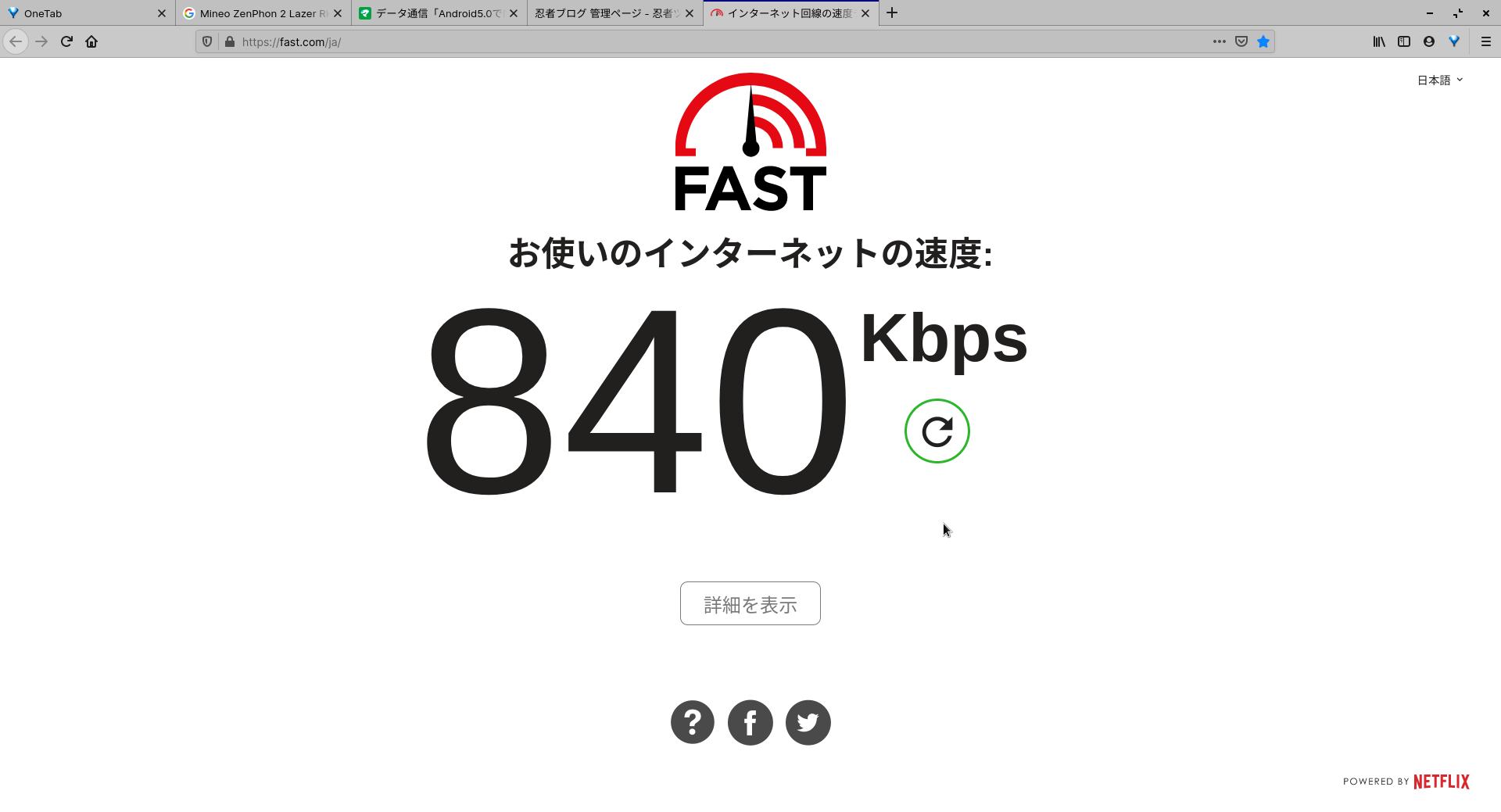Share result on Twitter
Viewport: 1501px width, 812px height.
pyautogui.click(x=808, y=722)
